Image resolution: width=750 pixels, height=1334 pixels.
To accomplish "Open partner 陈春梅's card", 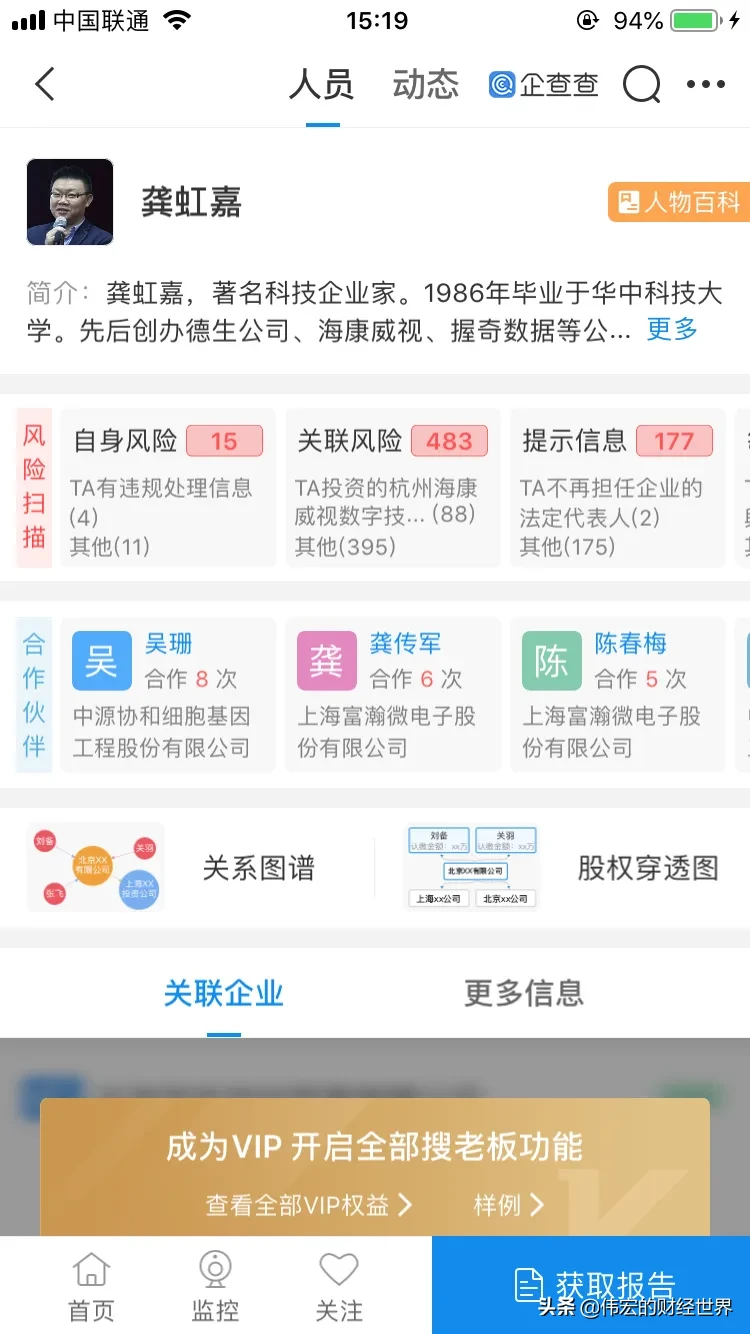I will click(617, 694).
